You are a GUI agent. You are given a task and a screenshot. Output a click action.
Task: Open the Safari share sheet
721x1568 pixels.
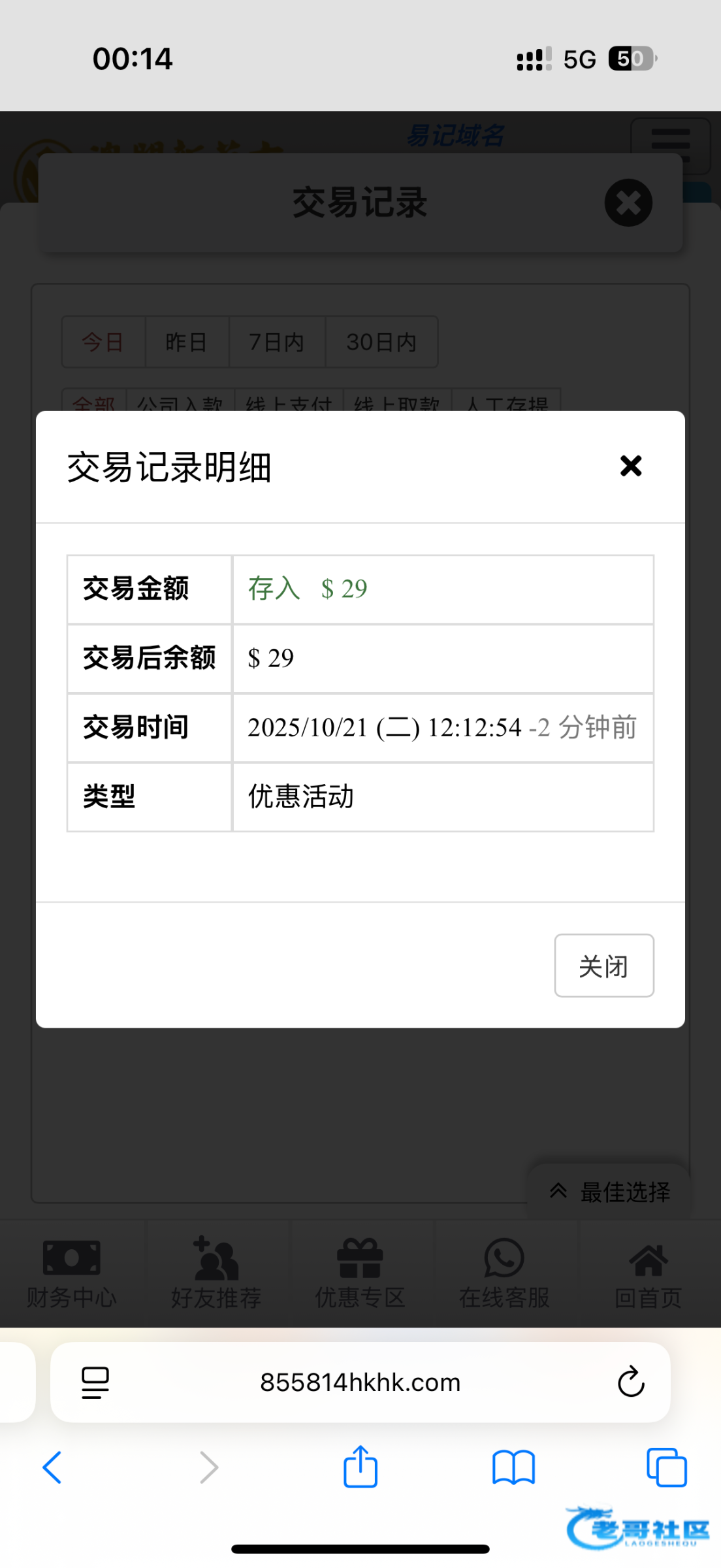click(x=360, y=1467)
